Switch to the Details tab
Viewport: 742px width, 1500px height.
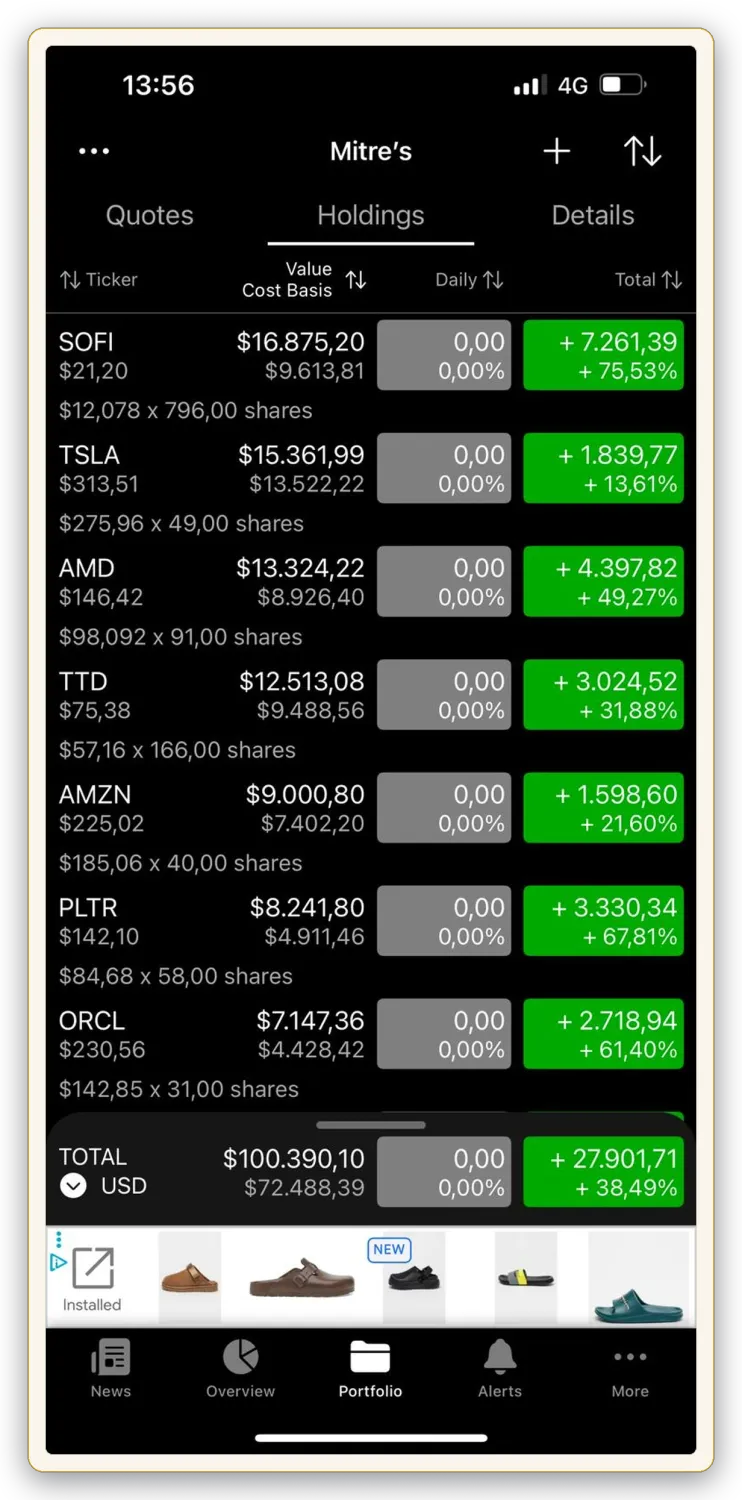tap(593, 215)
